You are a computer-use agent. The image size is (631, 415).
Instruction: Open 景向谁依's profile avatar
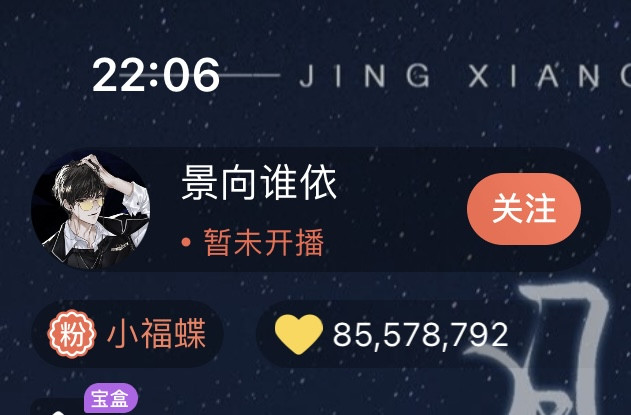91,210
